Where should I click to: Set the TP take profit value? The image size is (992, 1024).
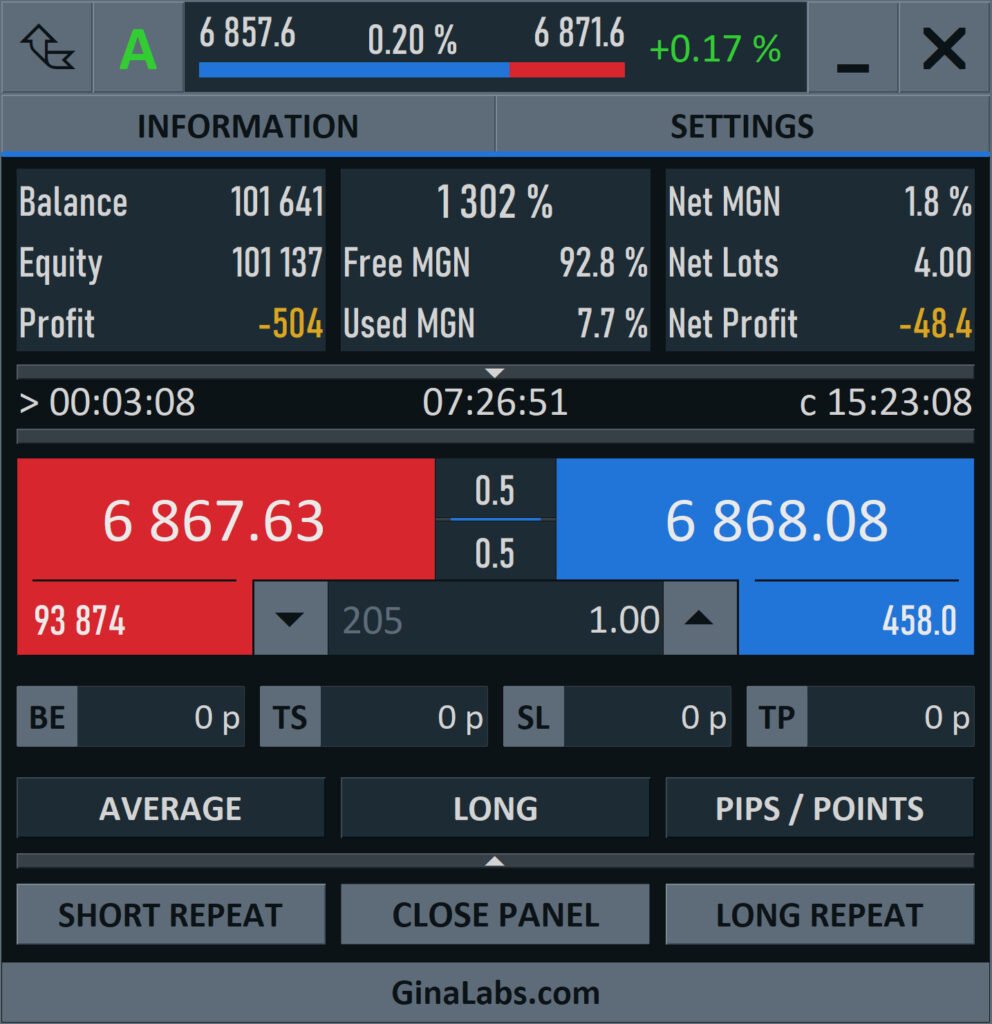pos(889,717)
